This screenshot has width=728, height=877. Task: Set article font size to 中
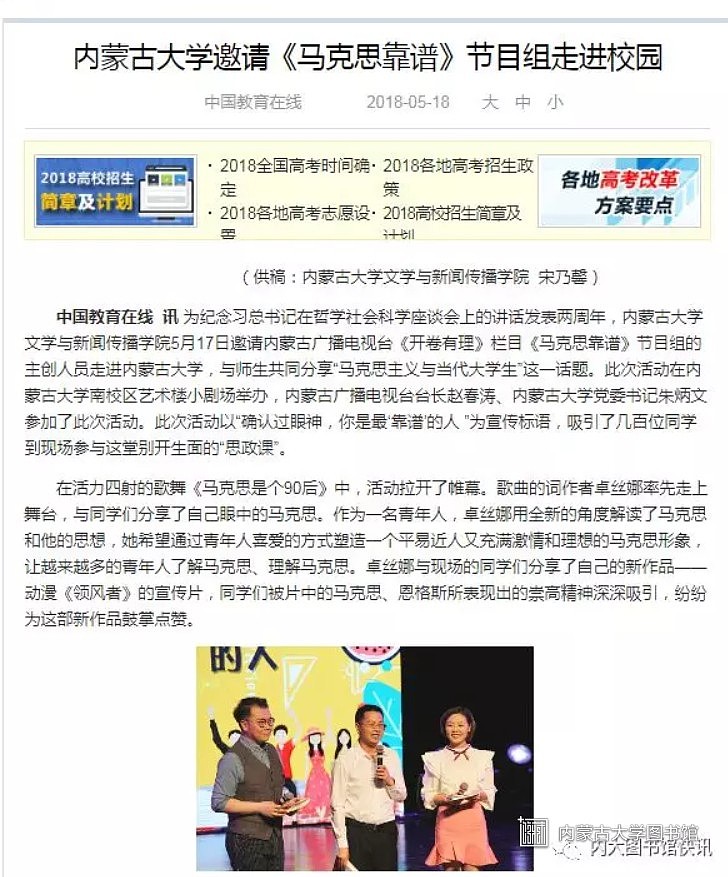523,102
